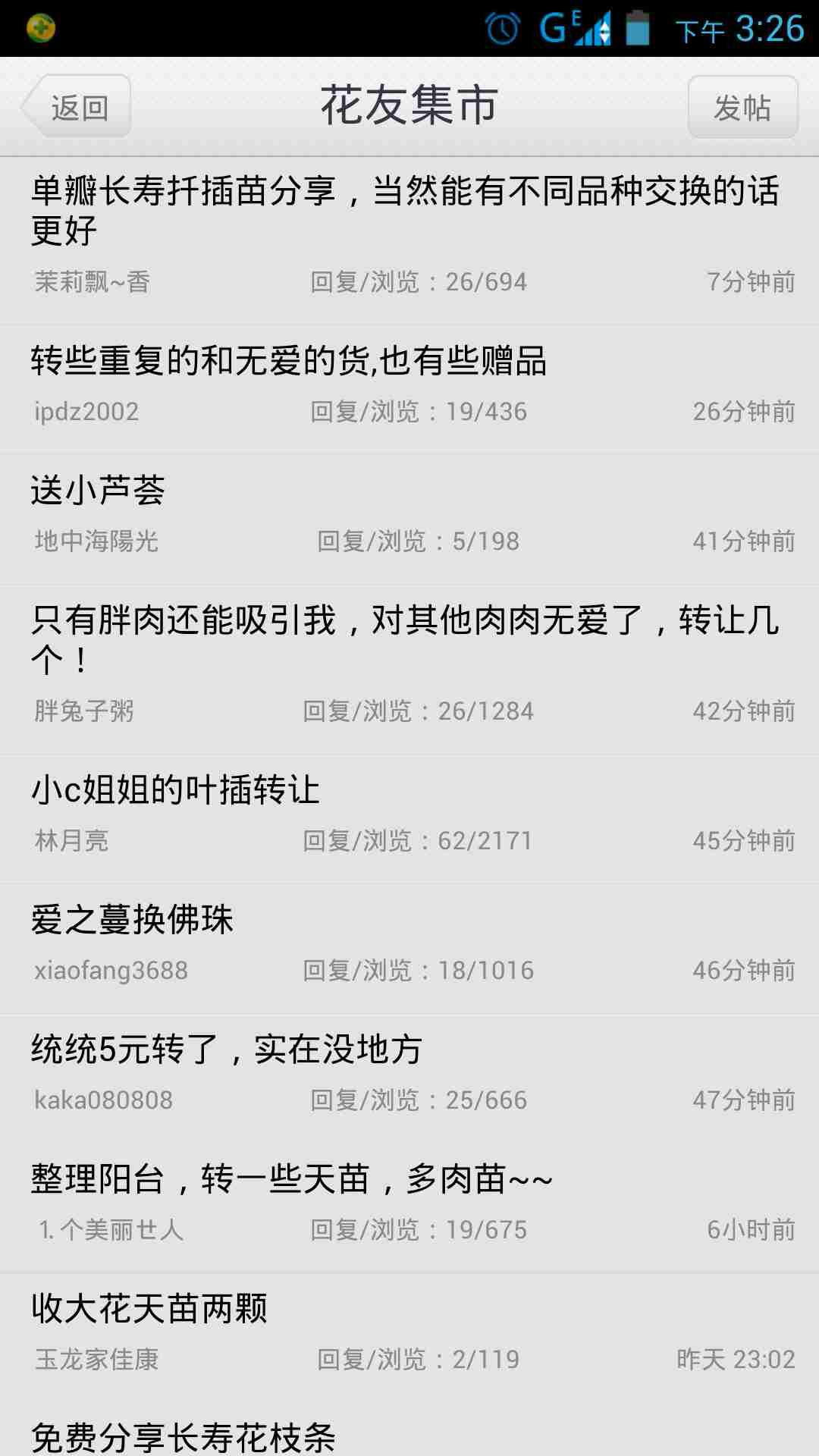Open the 免费分享长寿花枝条 thread
819x1456 pixels.
pos(409,1430)
